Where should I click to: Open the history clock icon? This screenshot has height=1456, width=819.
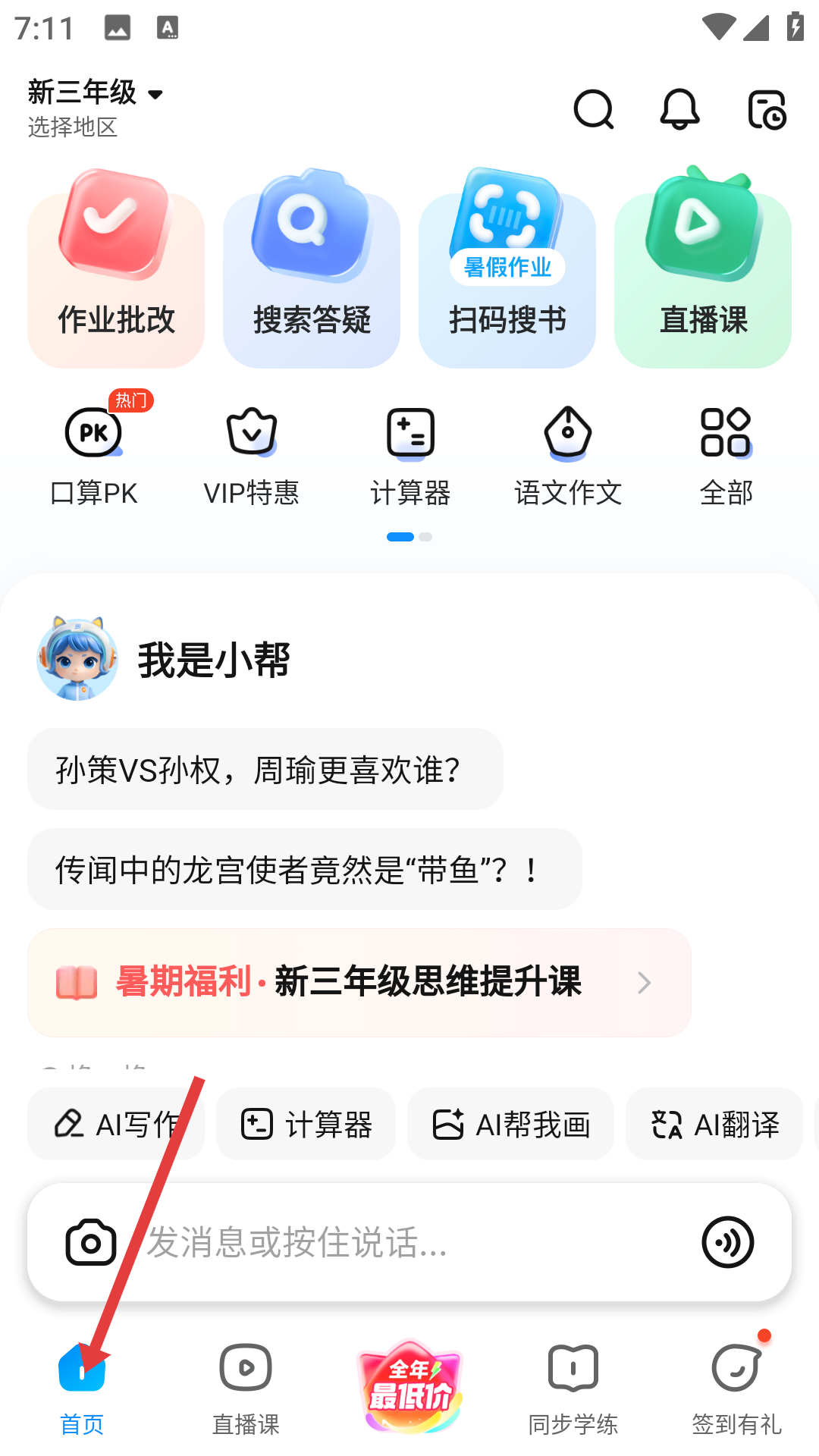[x=767, y=110]
